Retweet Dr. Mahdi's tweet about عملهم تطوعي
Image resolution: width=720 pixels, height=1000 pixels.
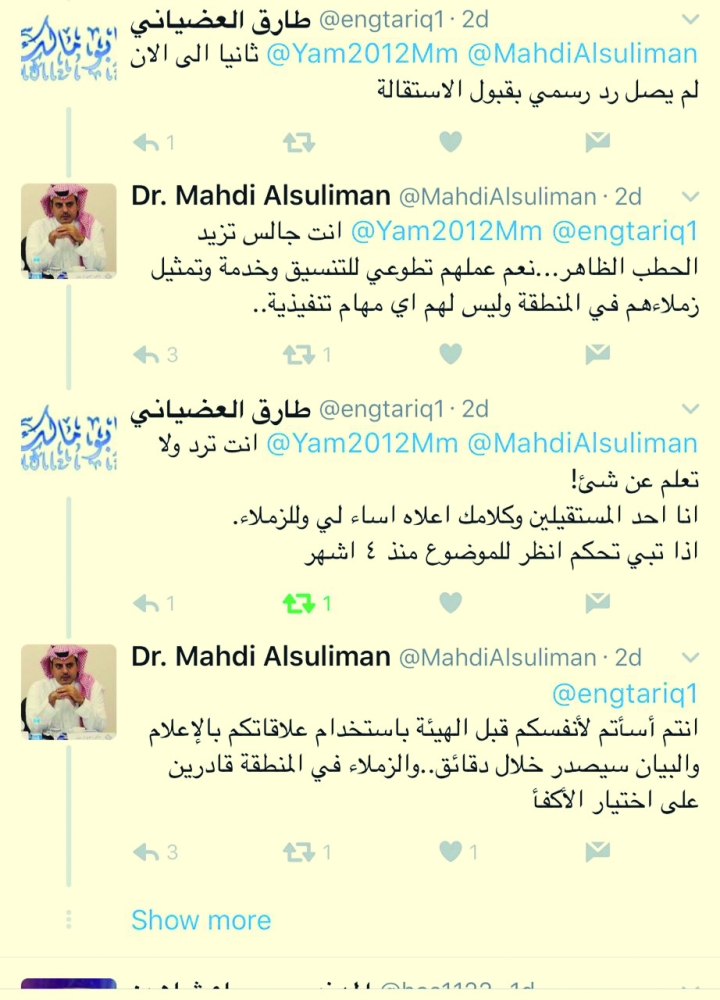coord(299,354)
